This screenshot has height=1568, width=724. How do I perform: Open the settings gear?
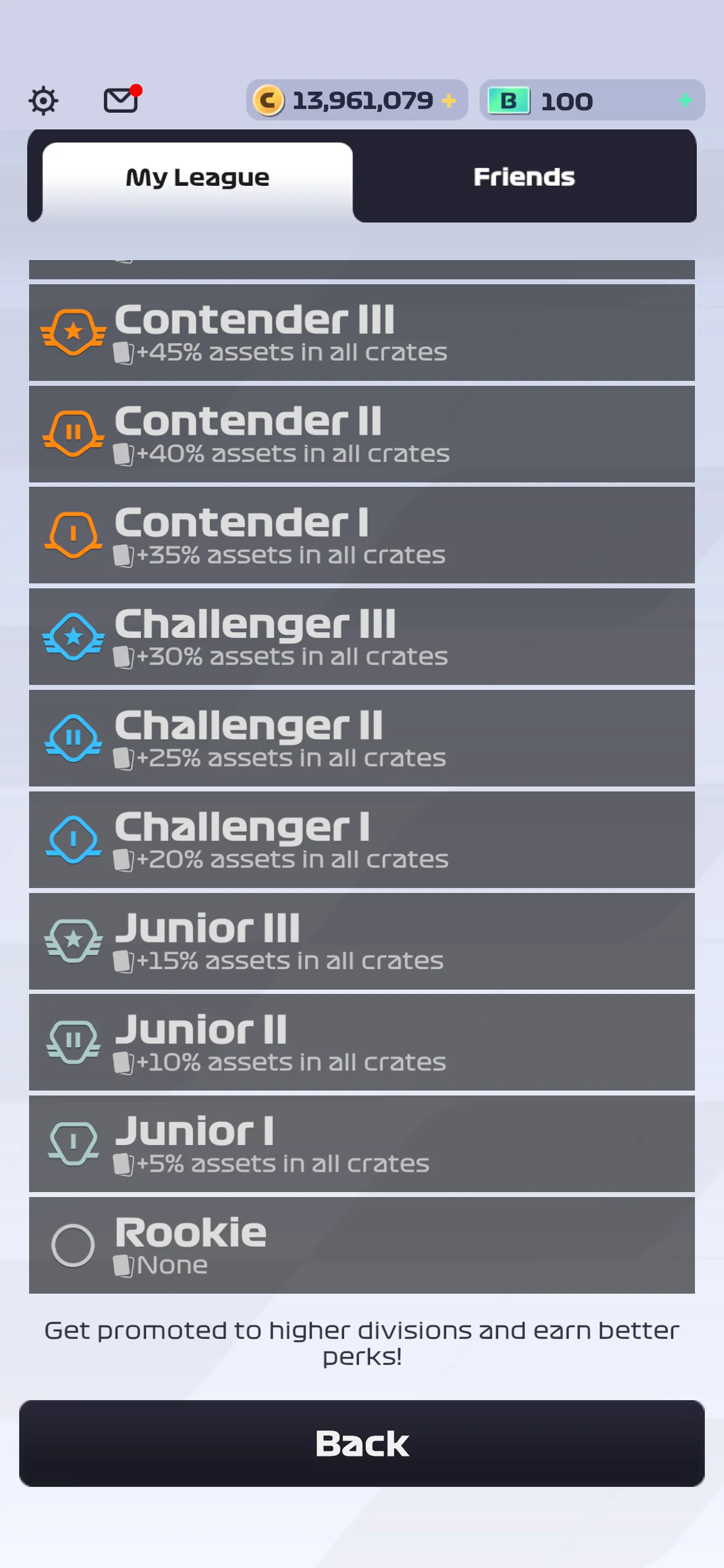coord(43,101)
